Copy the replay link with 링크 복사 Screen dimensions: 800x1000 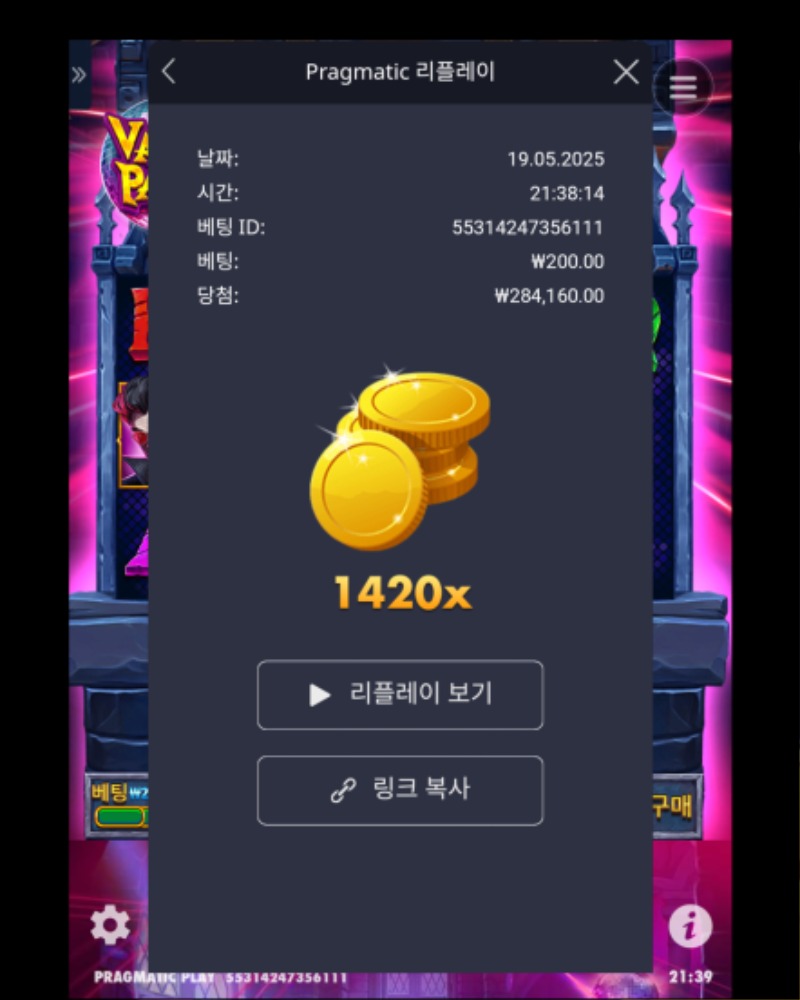tap(400, 790)
